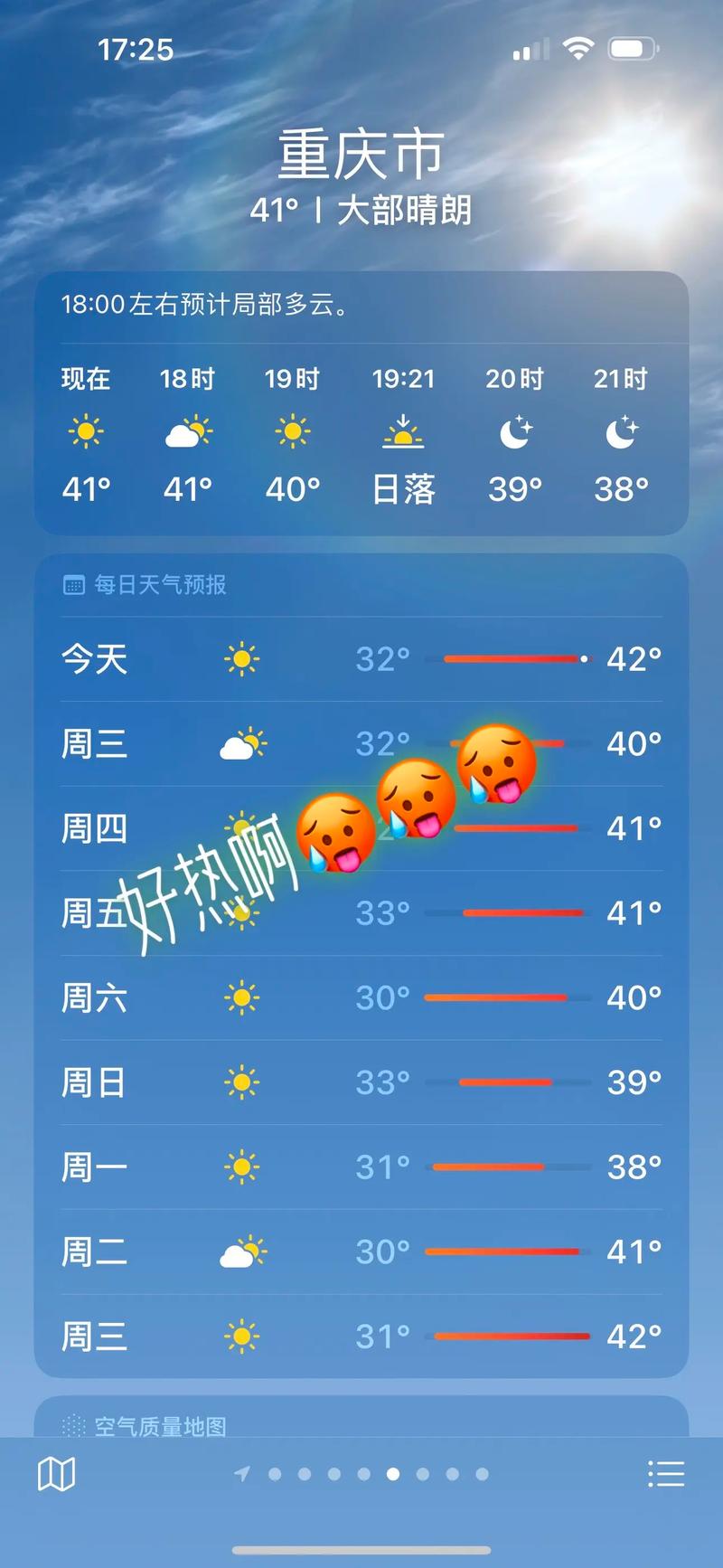Select the 今天 forecast row
The image size is (723, 1568).
click(361, 659)
